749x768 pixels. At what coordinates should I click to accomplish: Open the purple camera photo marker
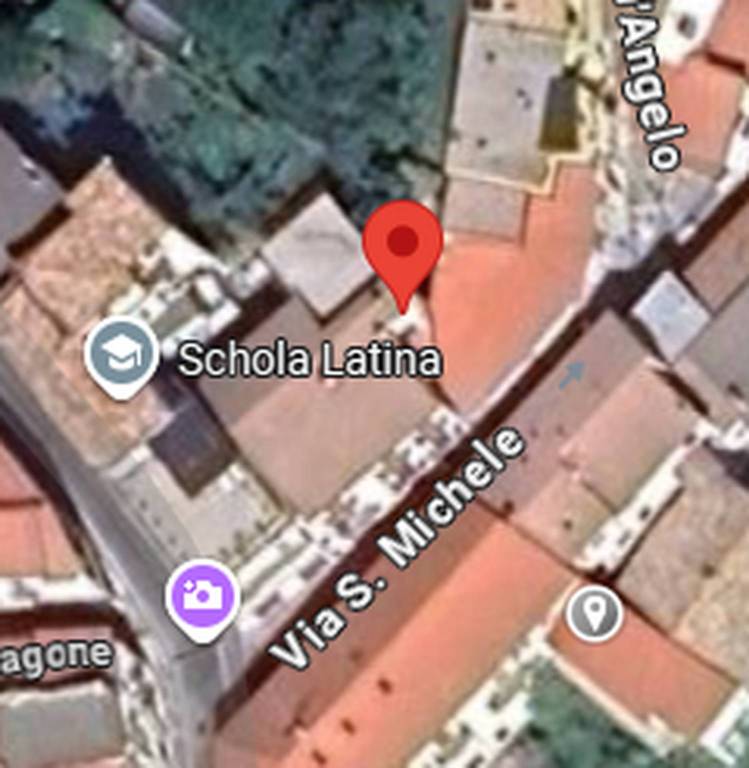202,596
